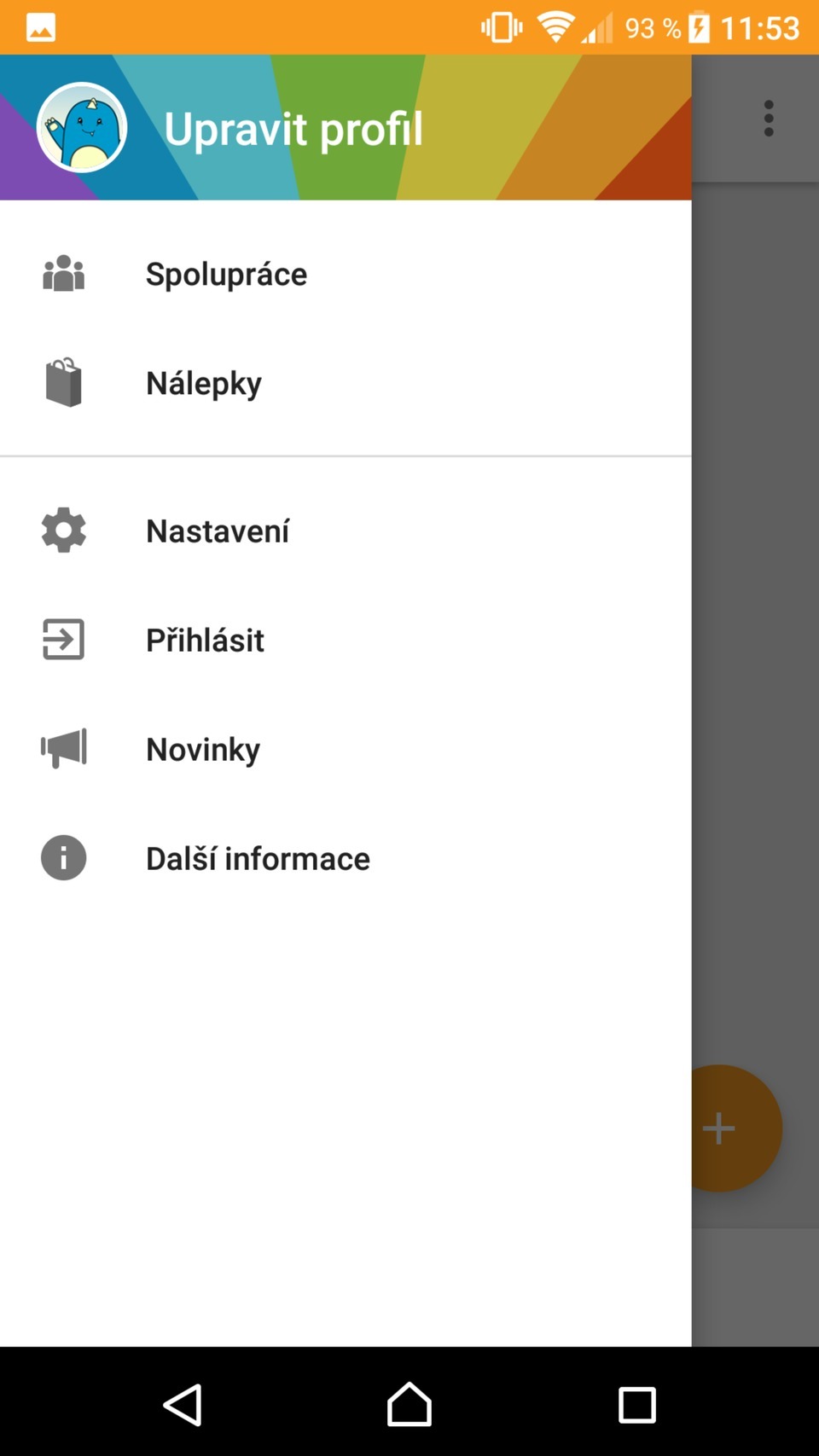Image resolution: width=819 pixels, height=1456 pixels.
Task: Open Upravit profil in the drawer header
Action: click(293, 129)
